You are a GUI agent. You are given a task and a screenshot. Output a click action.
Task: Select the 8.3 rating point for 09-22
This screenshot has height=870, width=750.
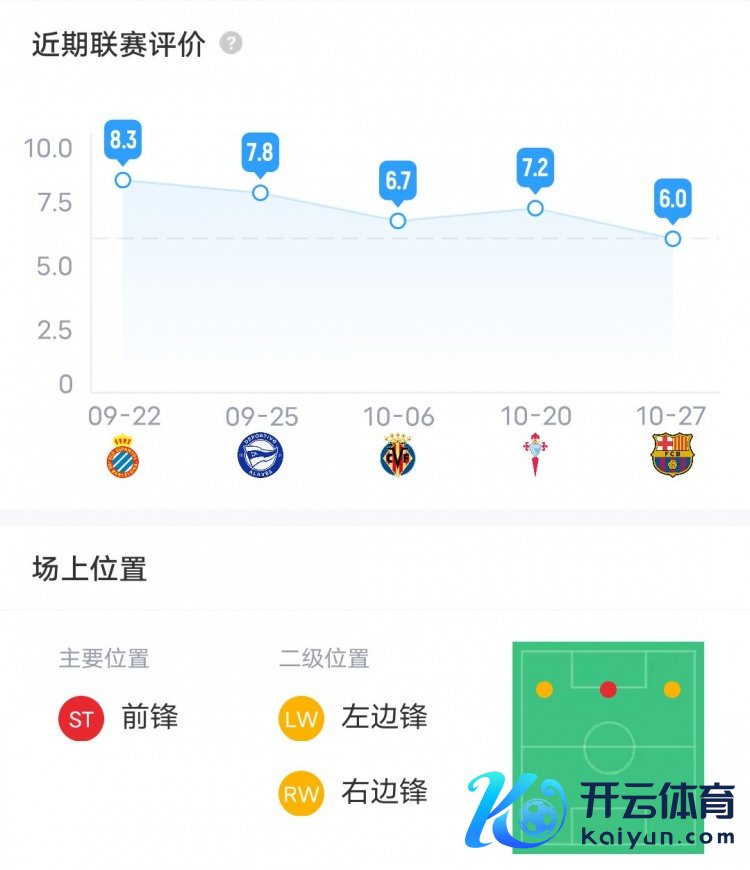123,180
